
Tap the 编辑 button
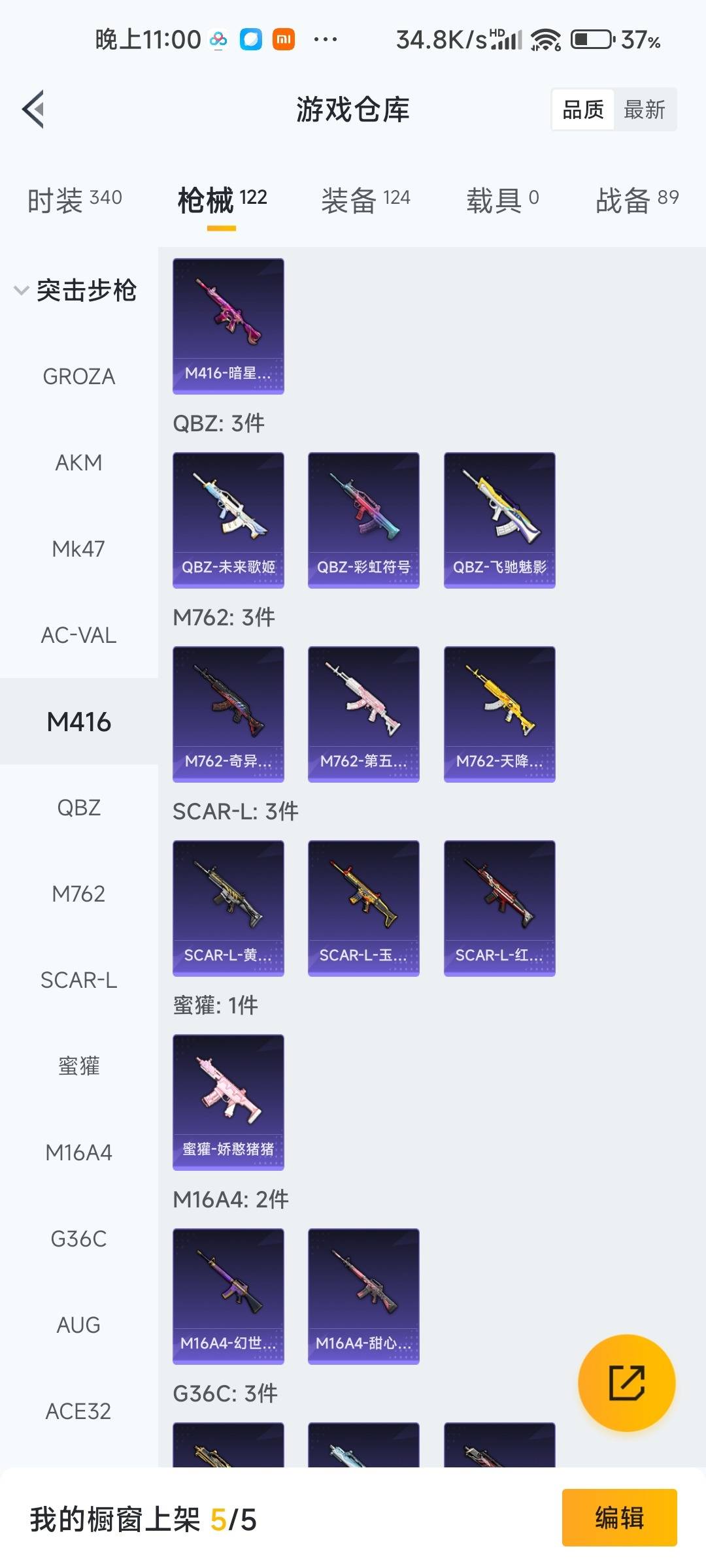[x=619, y=1517]
